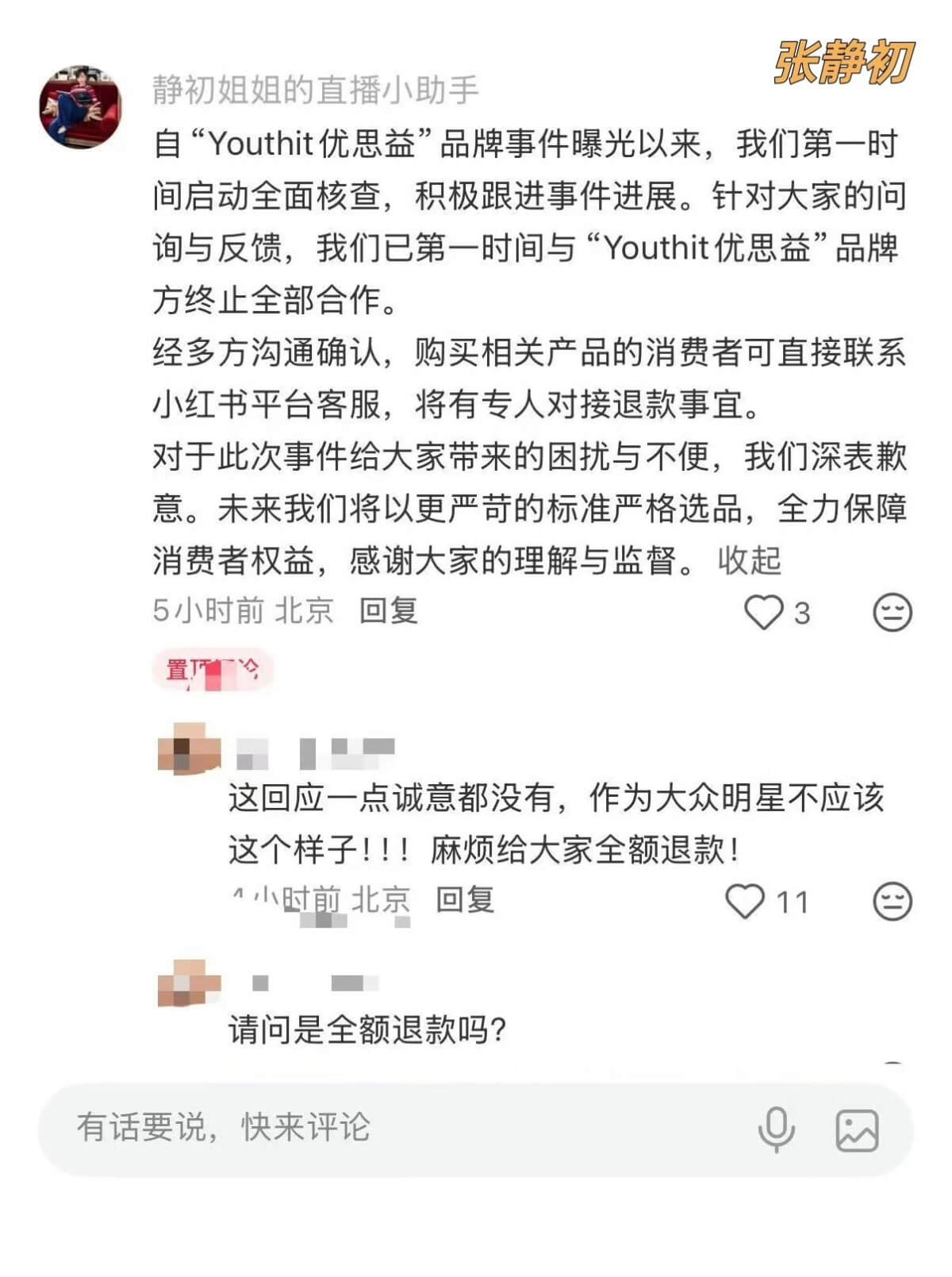Attach an image to the comment
The height and width of the screenshot is (1277, 952).
[857, 1130]
